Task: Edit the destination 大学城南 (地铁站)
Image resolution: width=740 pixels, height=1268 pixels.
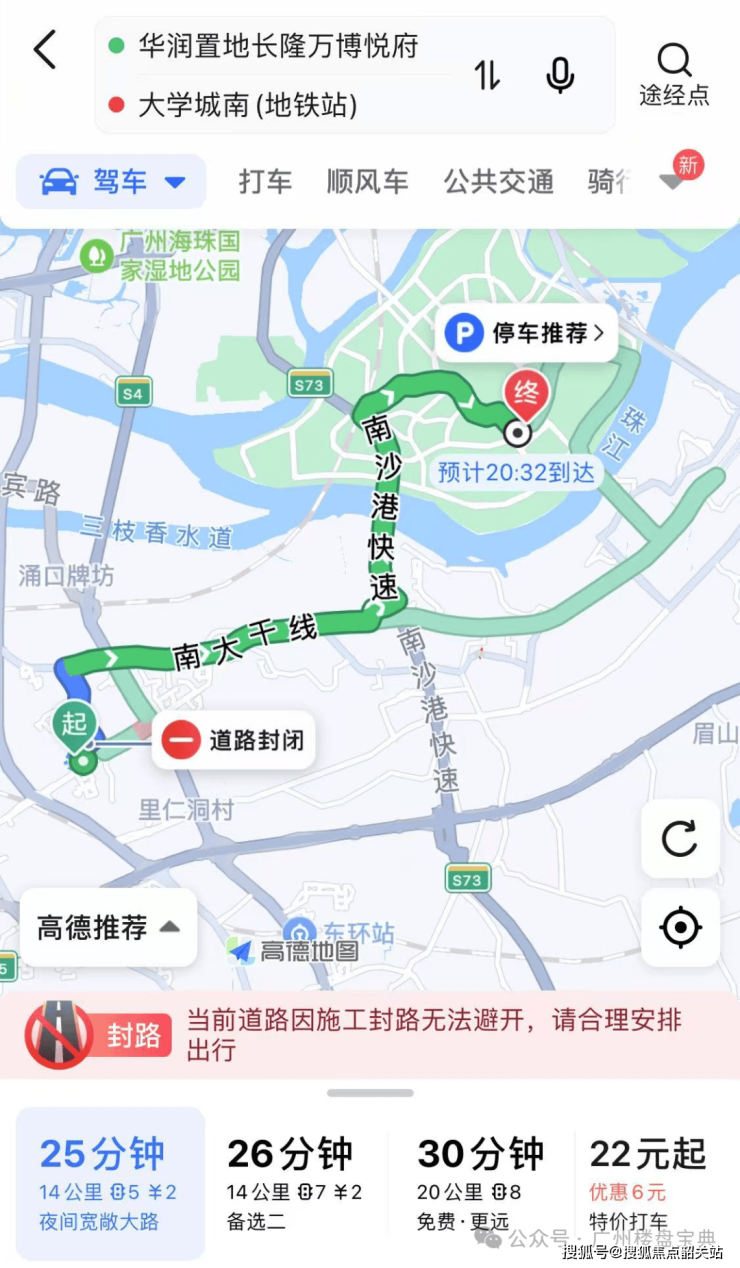Action: (247, 105)
